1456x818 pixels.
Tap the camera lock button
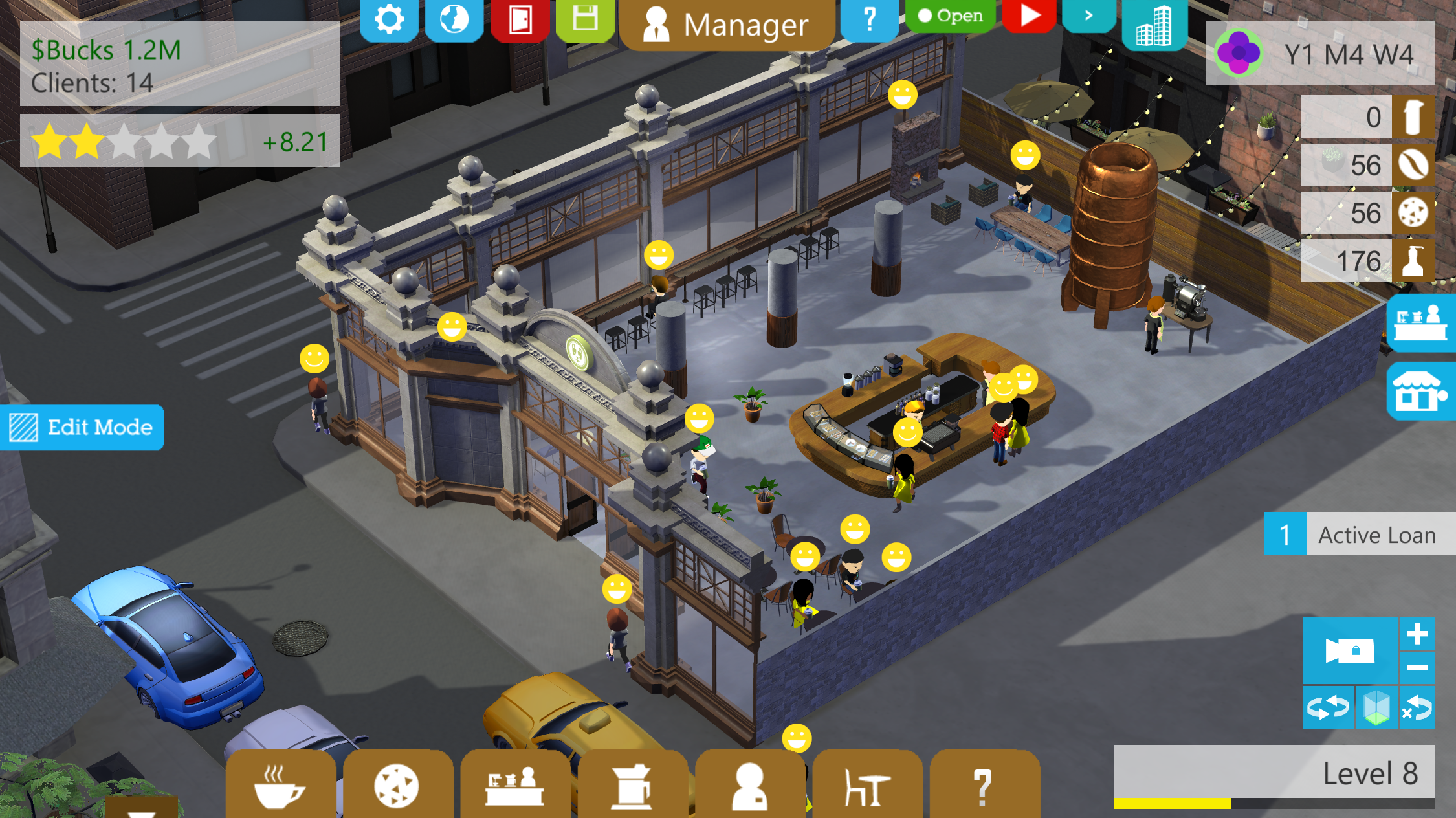coord(1350,650)
